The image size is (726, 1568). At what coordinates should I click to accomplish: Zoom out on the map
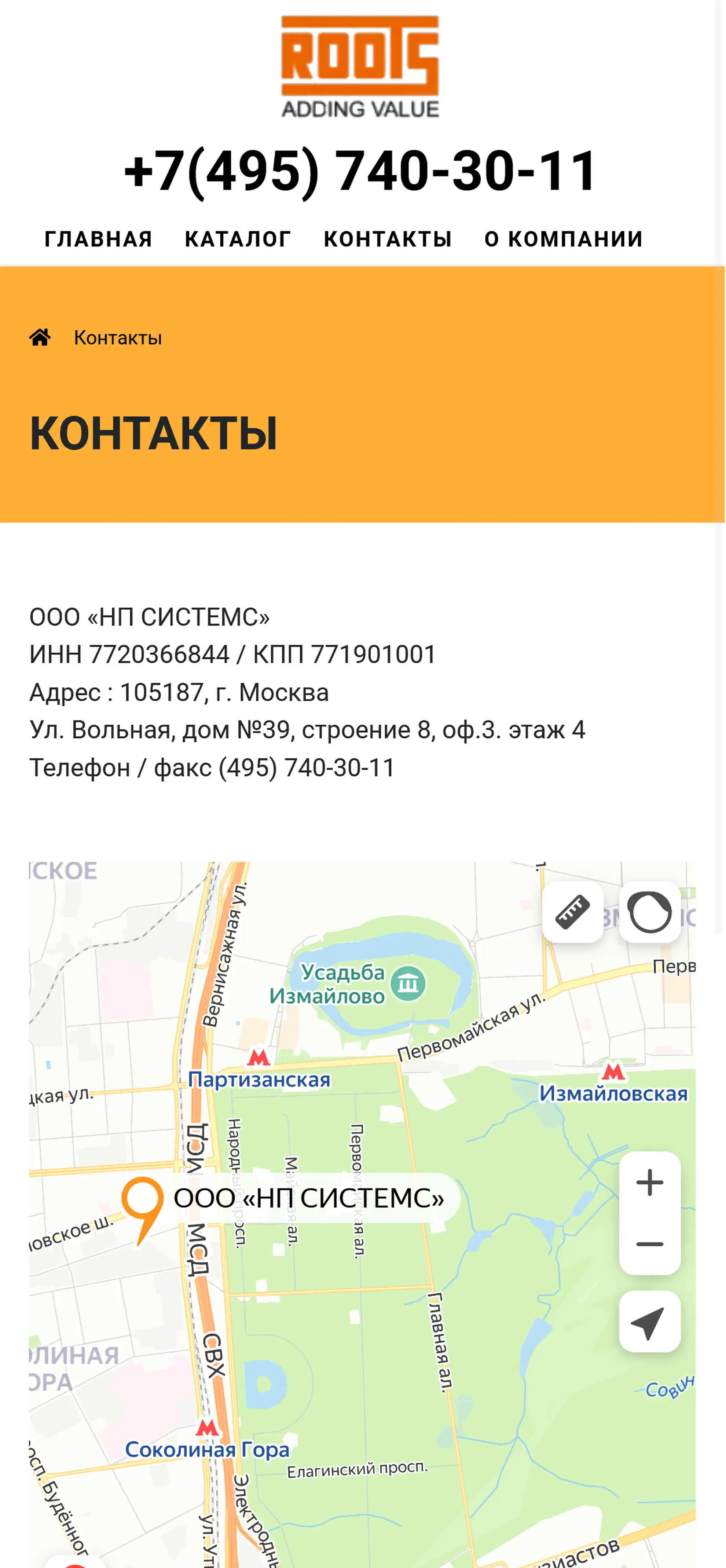tap(649, 1244)
